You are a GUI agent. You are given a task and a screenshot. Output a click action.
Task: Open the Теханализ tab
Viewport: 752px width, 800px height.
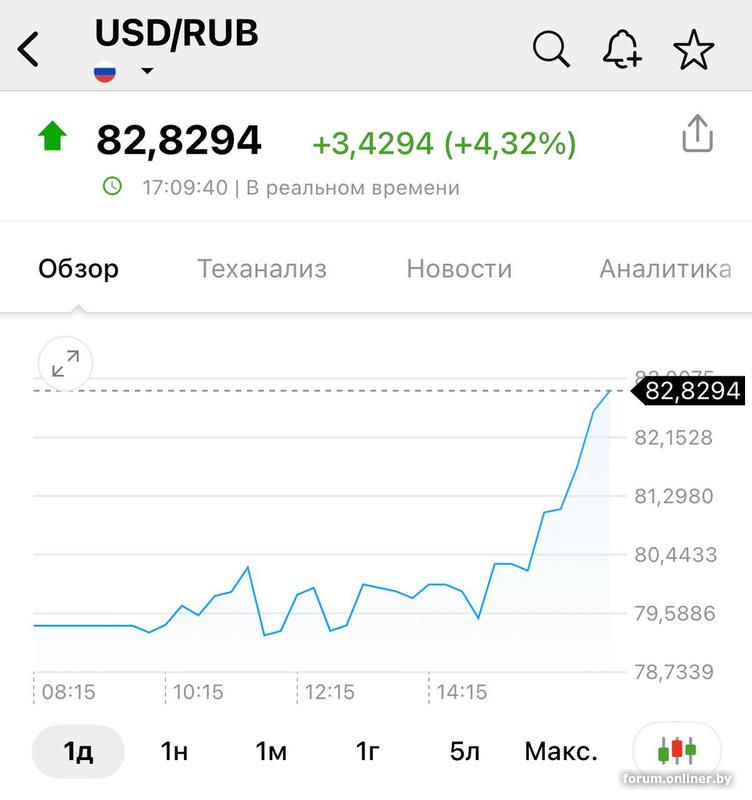262,269
